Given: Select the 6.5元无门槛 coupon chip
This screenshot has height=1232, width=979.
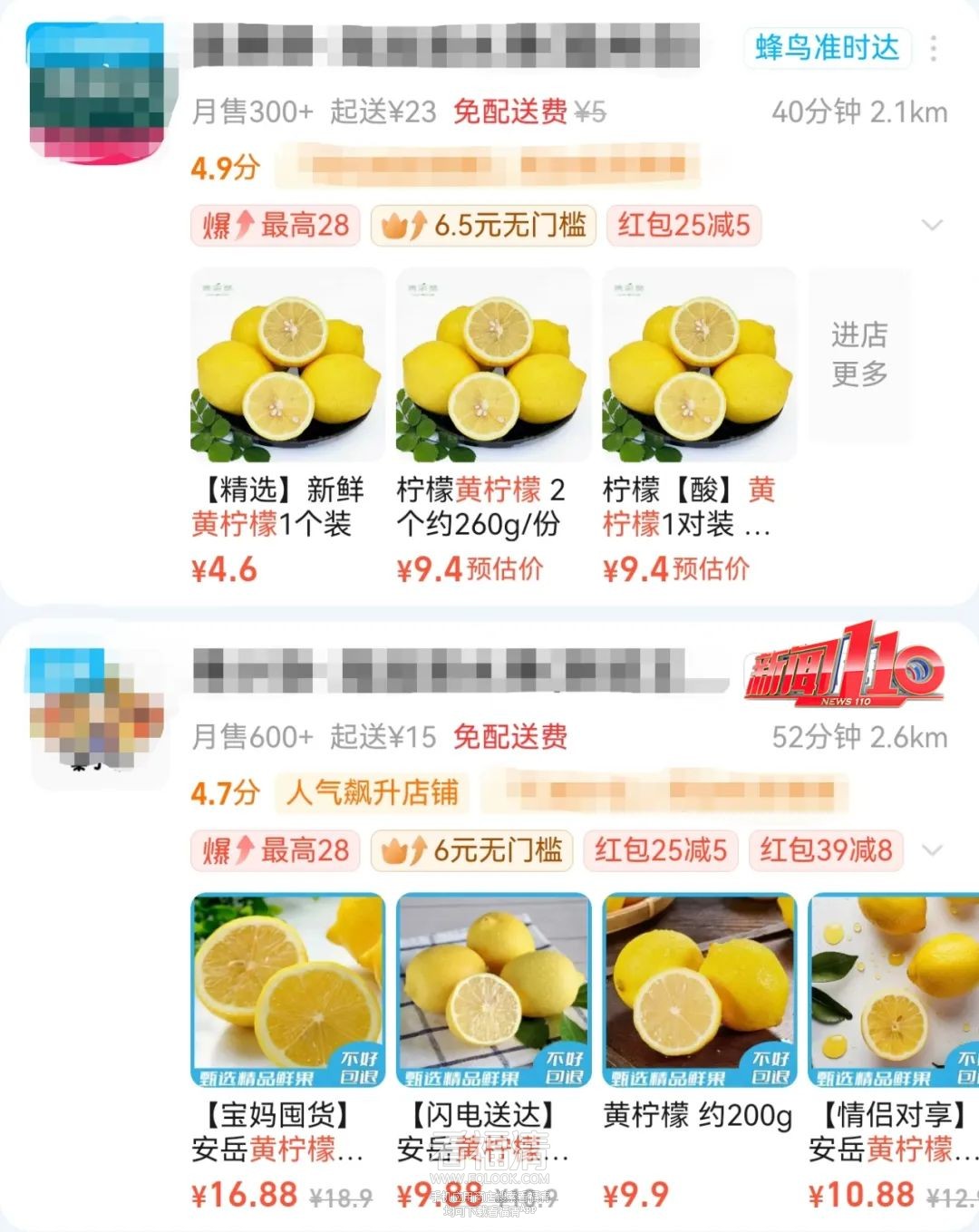Looking at the screenshot, I should pyautogui.click(x=483, y=225).
